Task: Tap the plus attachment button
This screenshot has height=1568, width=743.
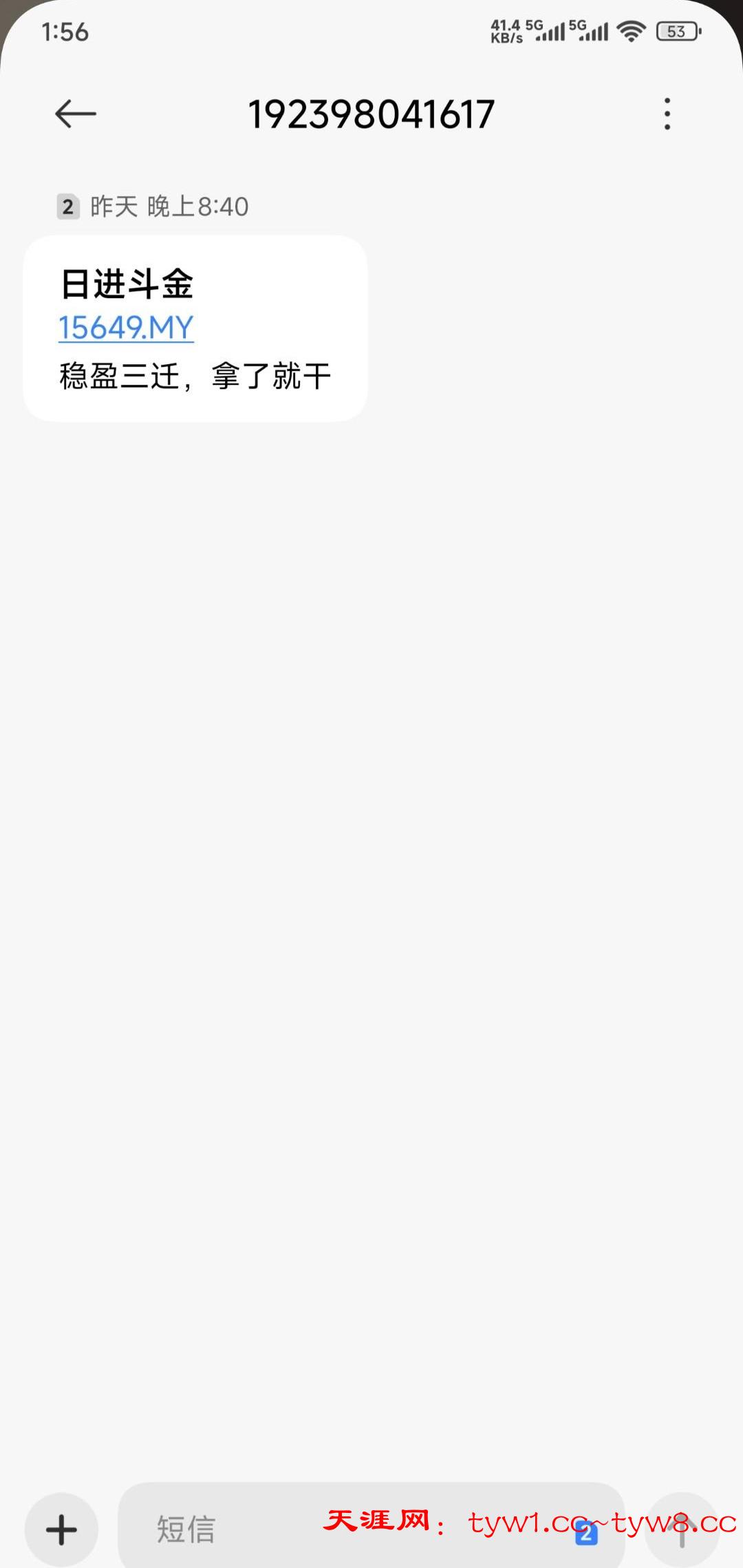Action: click(x=61, y=1529)
